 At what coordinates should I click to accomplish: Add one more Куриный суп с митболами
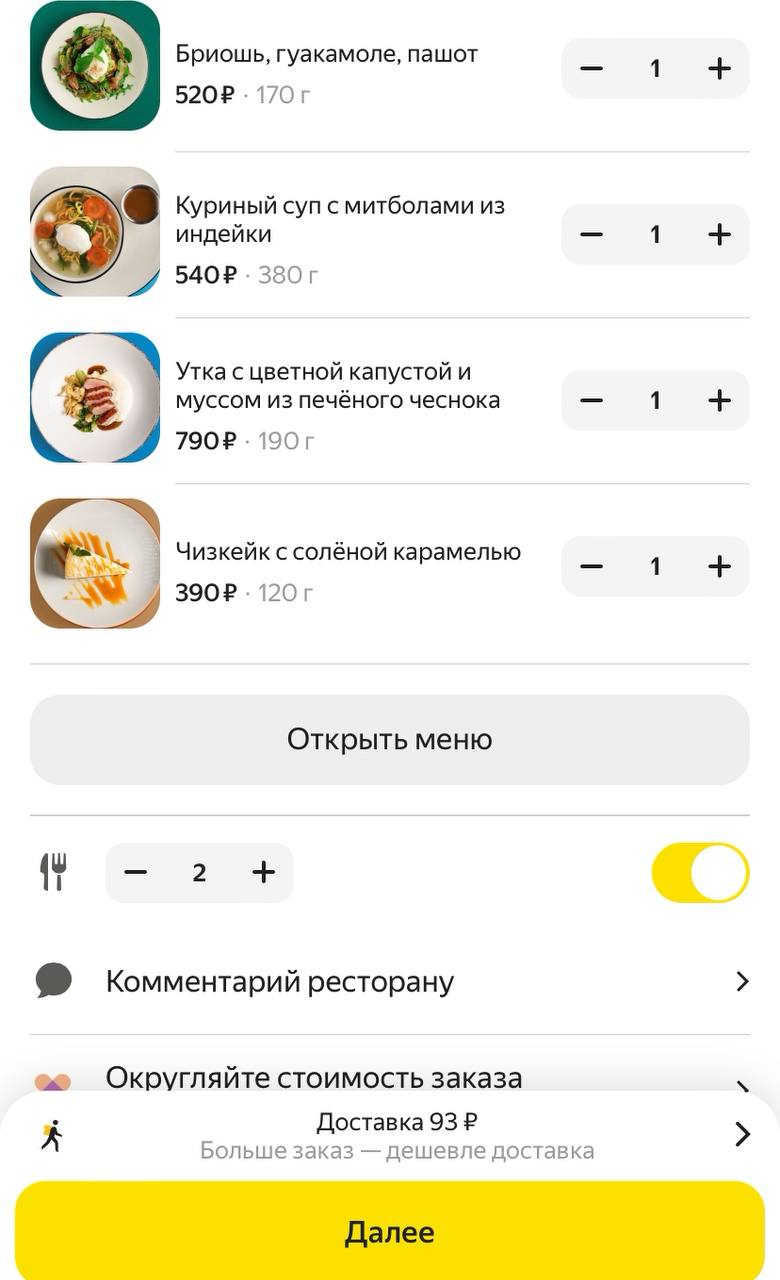[x=719, y=235]
